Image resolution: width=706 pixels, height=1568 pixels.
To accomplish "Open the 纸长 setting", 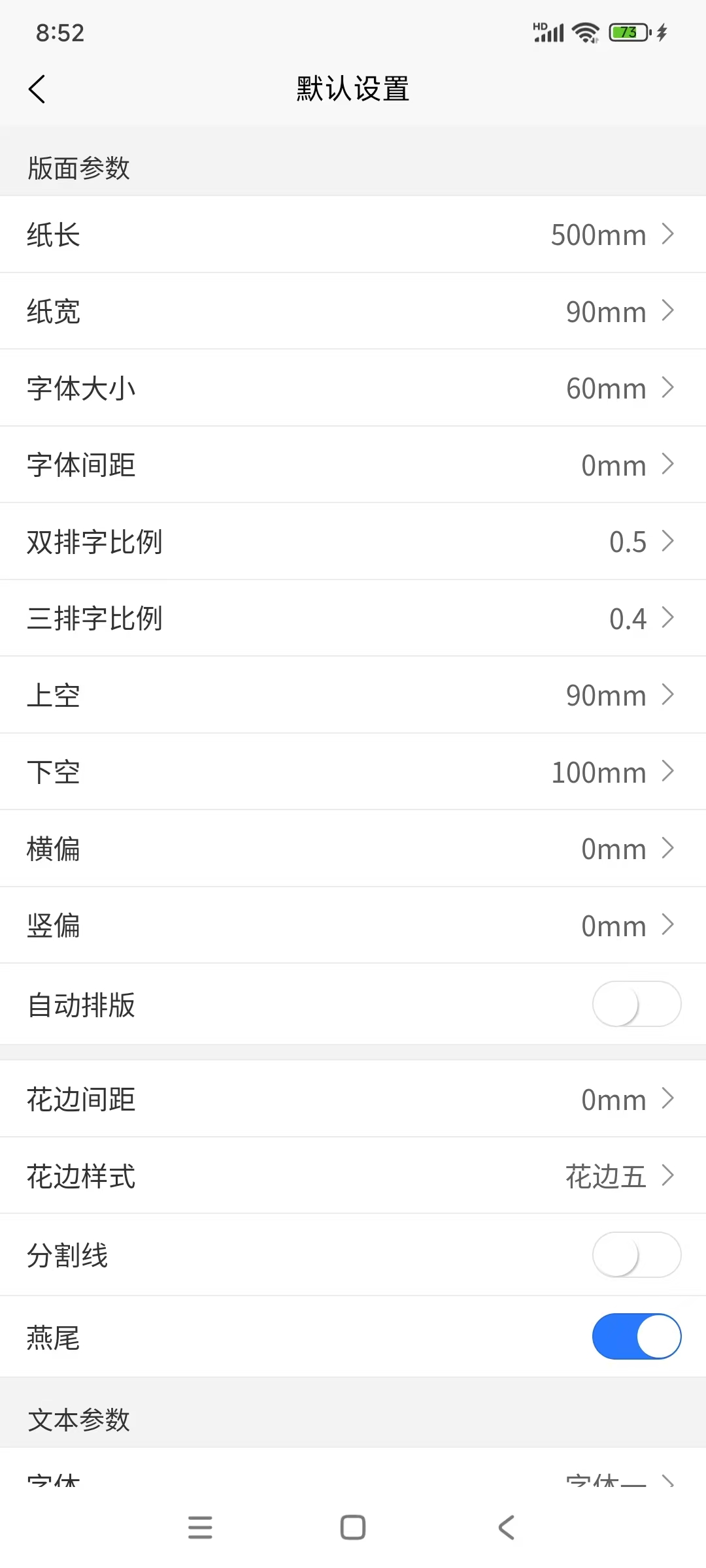I will (x=353, y=235).
